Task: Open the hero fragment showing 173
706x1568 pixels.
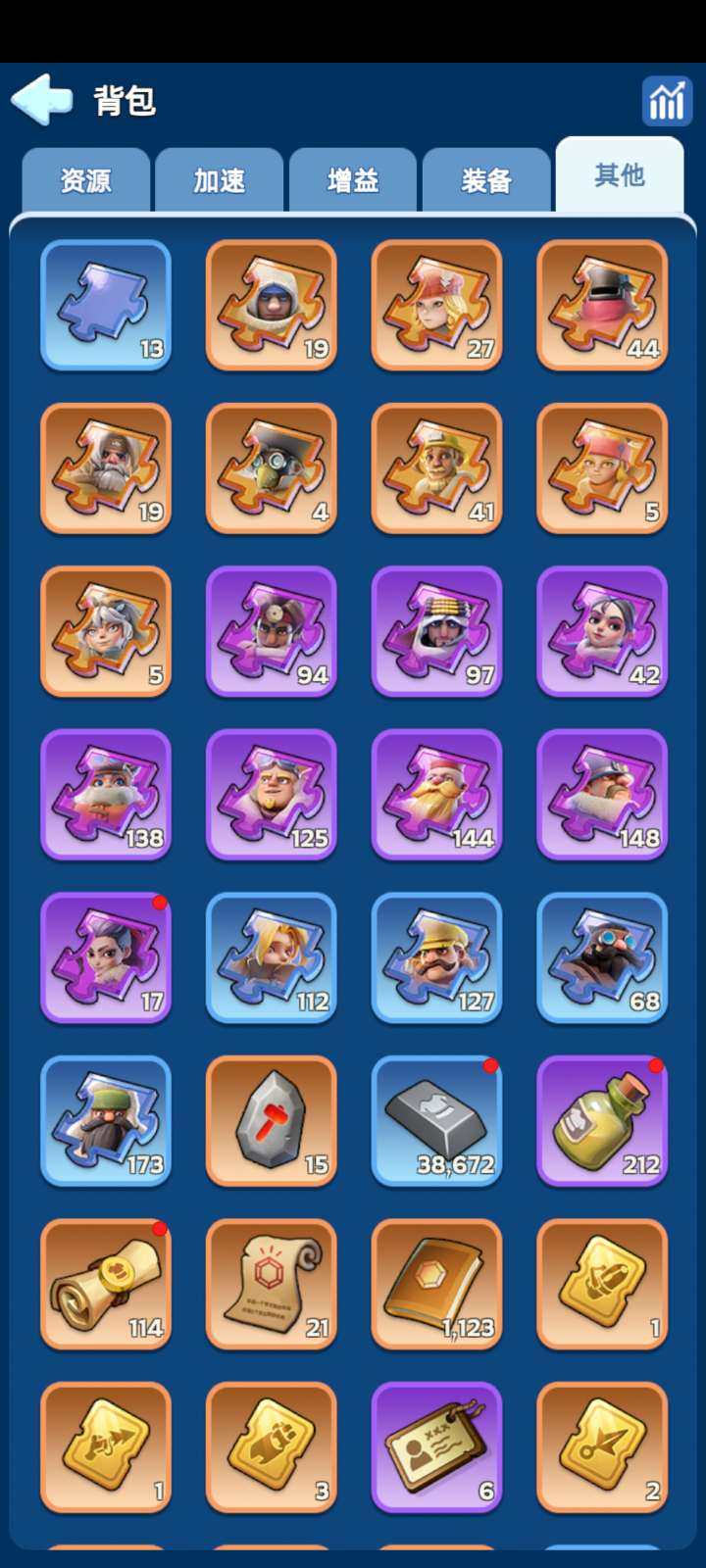Action: click(106, 1121)
